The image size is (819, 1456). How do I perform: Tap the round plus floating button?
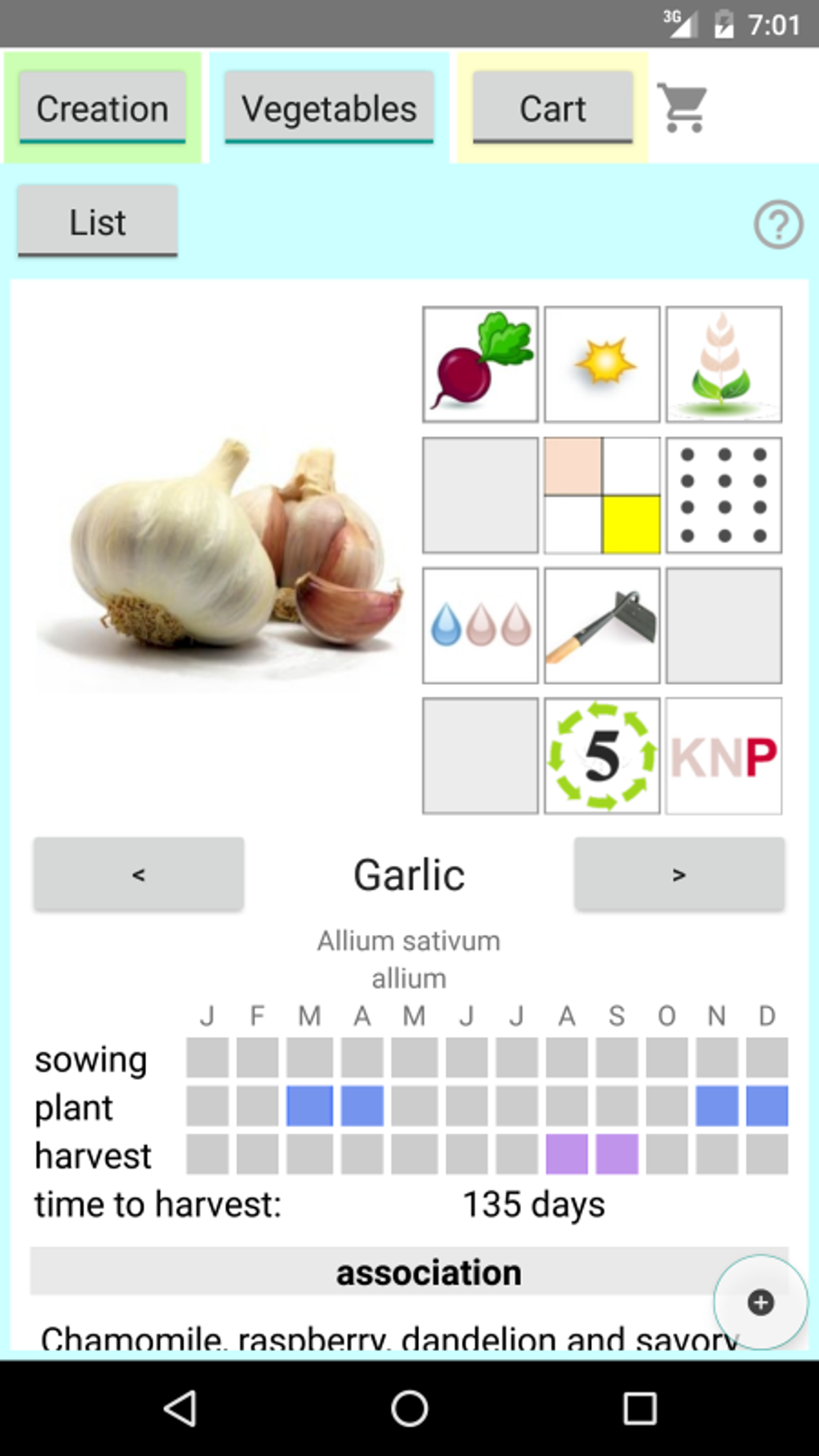tap(760, 1302)
